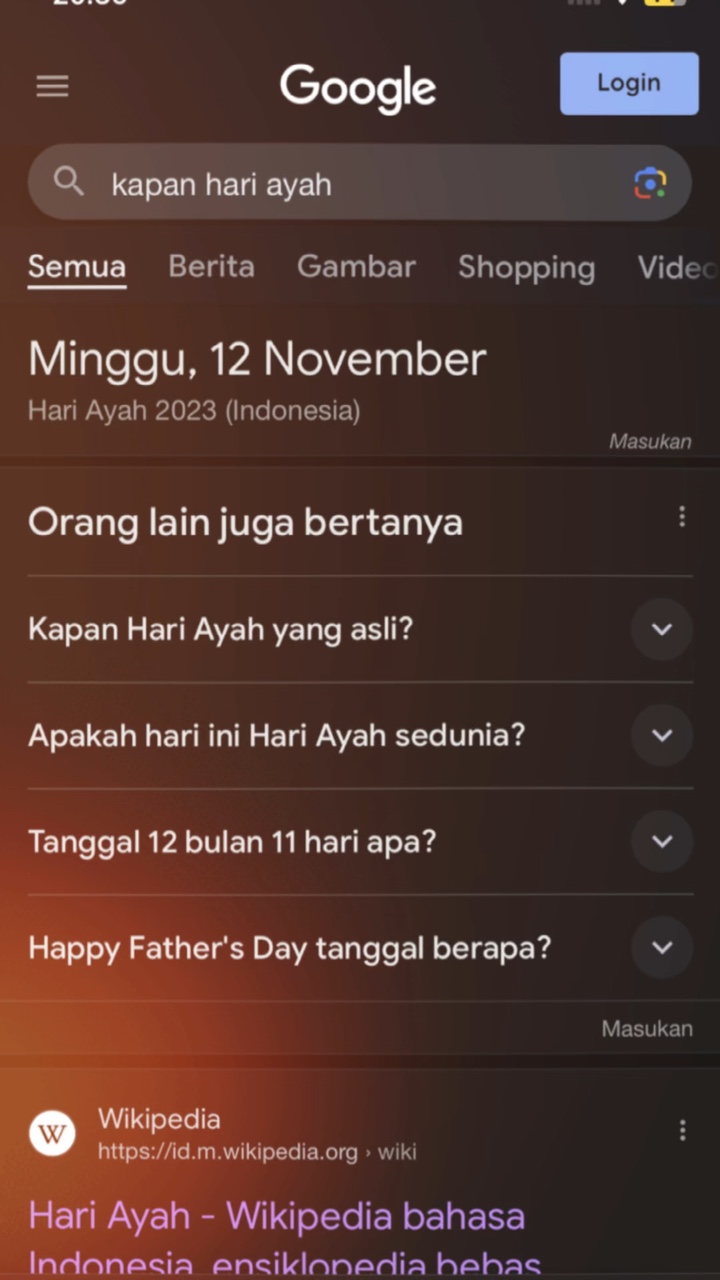Open Google Lens camera search
Image resolution: width=720 pixels, height=1280 pixels.
(650, 183)
